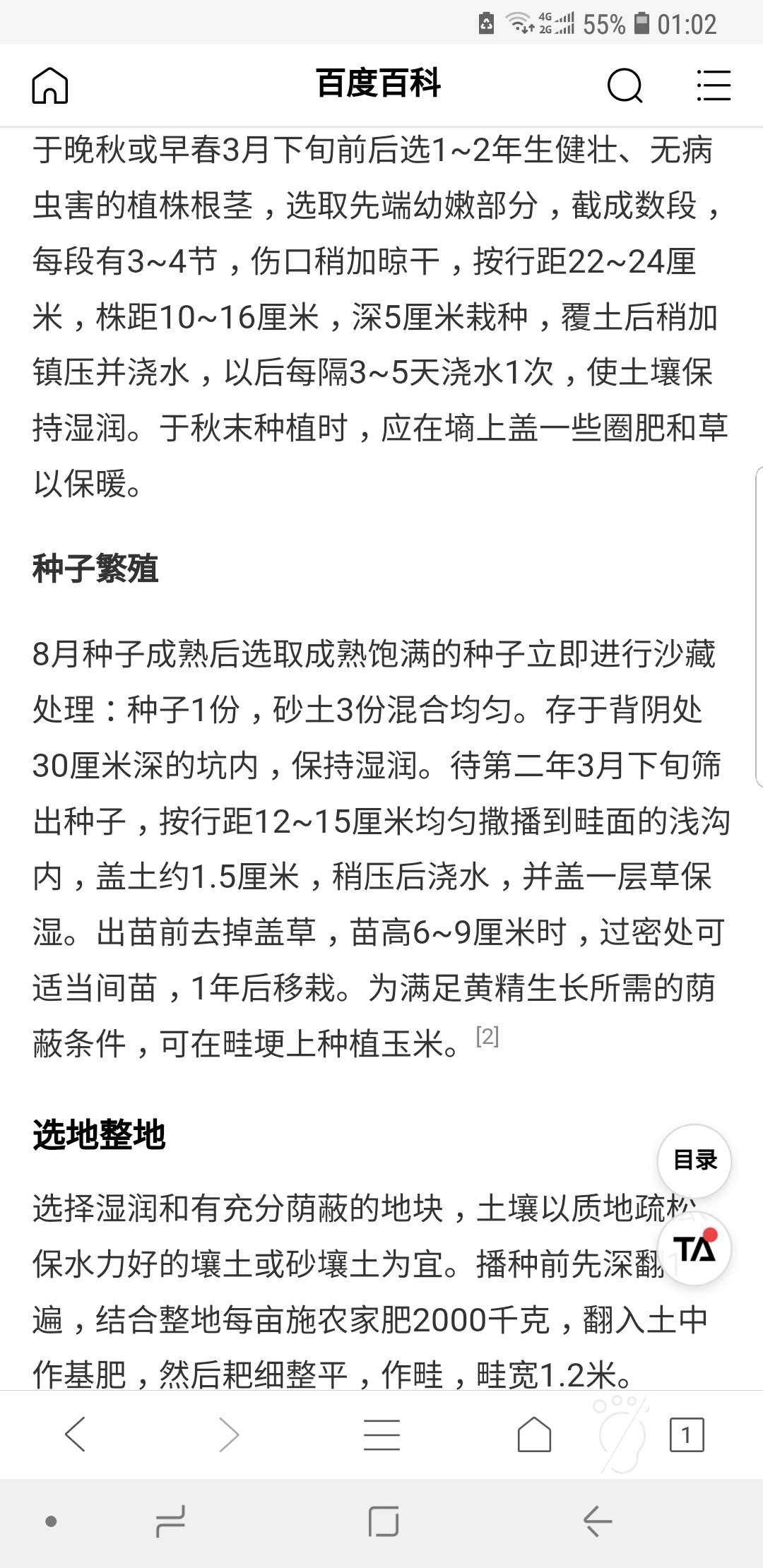This screenshot has width=763, height=1568.
Task: Go back with the browser back arrow
Action: click(x=76, y=1435)
